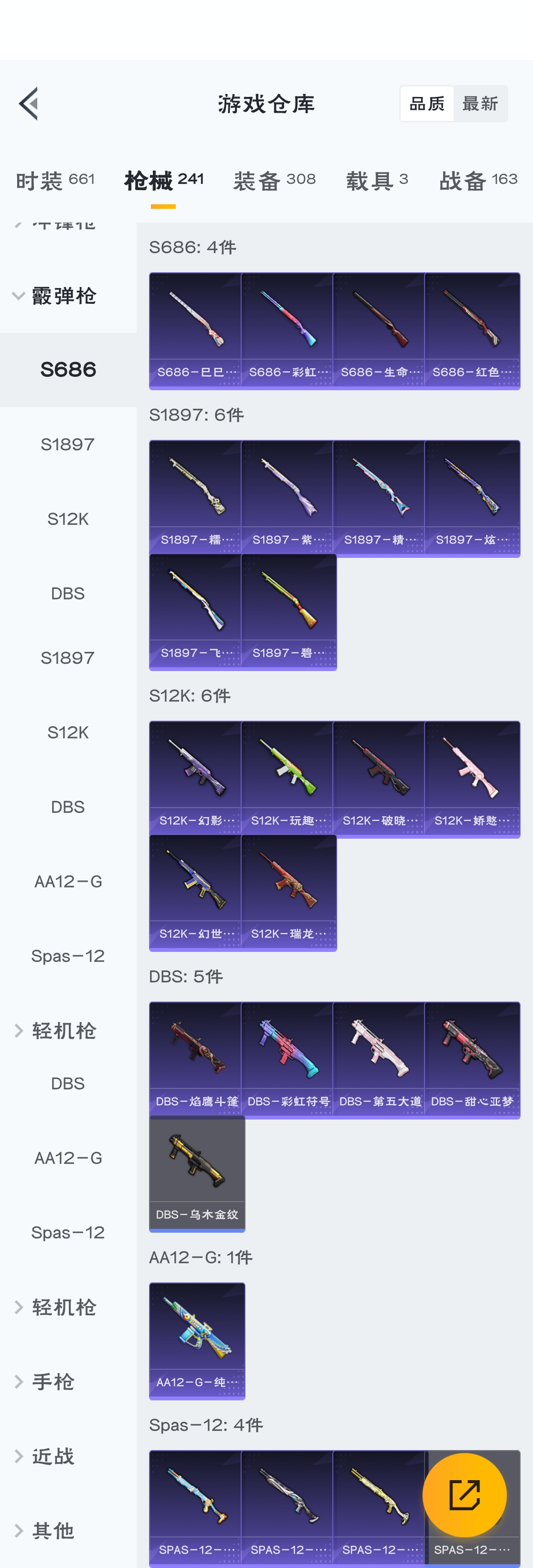The image size is (533, 1568).
Task: Tap the orange share floating button
Action: point(464,1495)
